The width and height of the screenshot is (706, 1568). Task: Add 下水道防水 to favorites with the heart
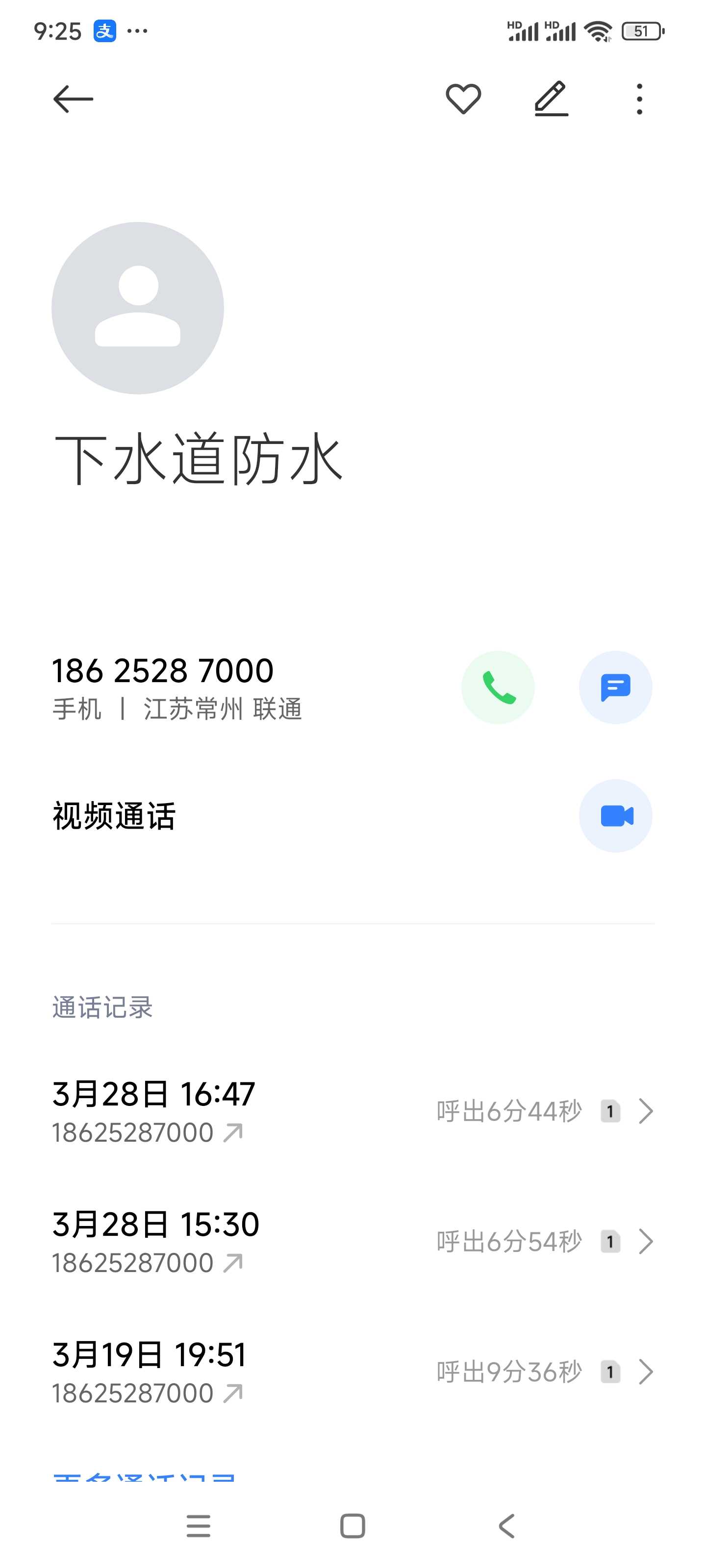pos(463,99)
